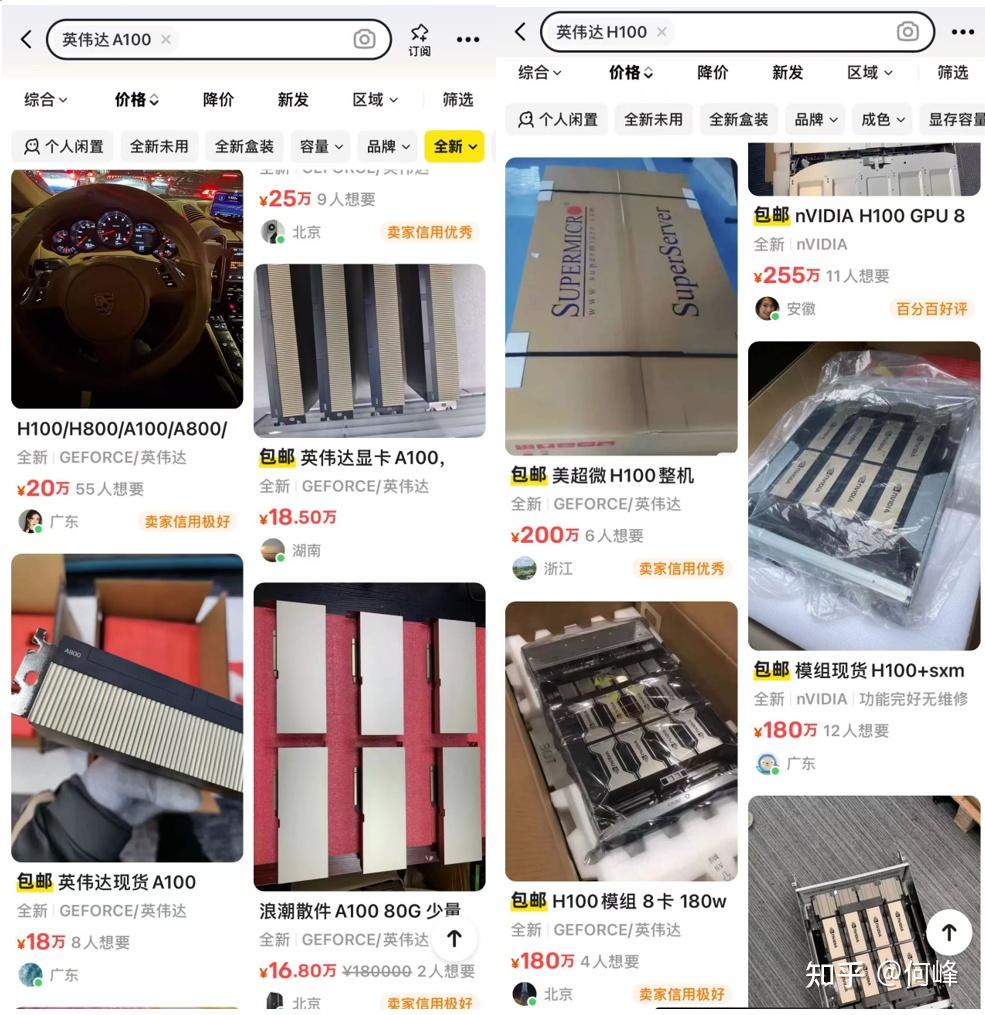Expand the 容量 capacity filter dropdown

pyautogui.click(x=320, y=146)
